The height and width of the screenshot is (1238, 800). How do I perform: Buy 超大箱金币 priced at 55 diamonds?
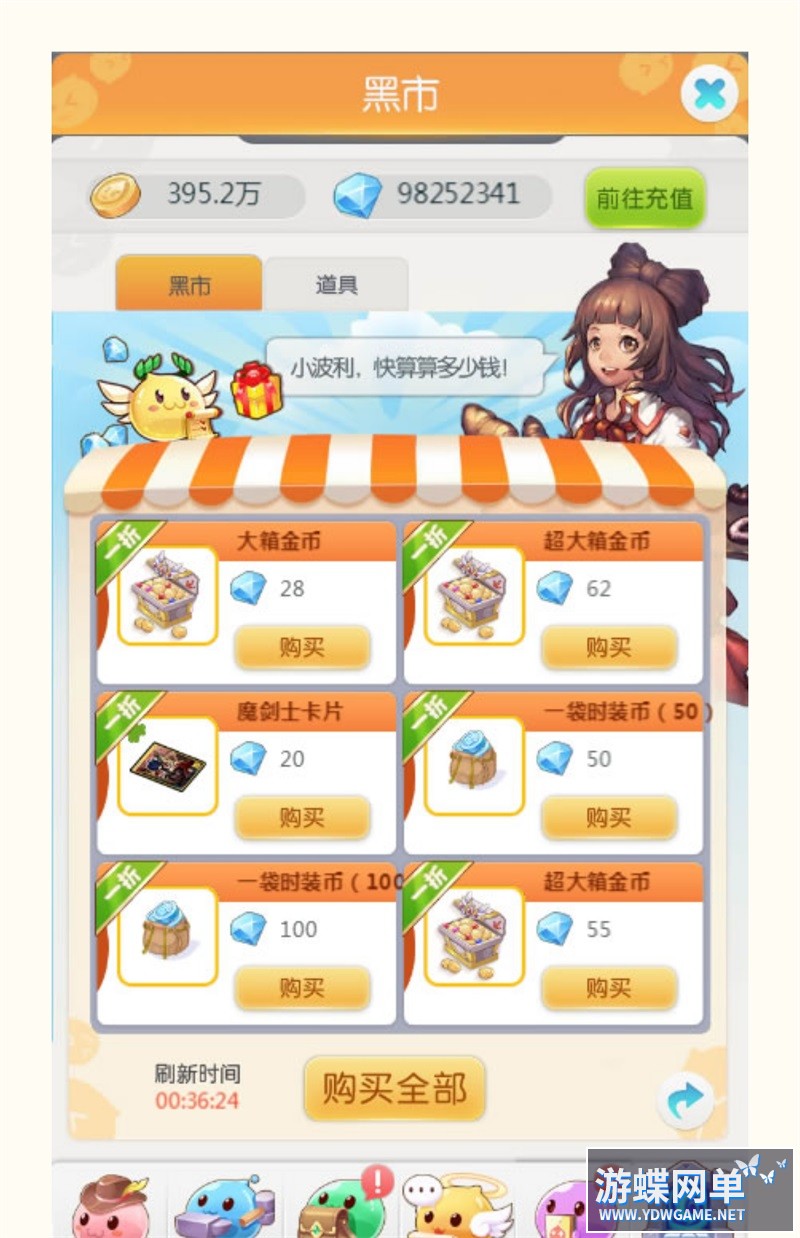(608, 988)
